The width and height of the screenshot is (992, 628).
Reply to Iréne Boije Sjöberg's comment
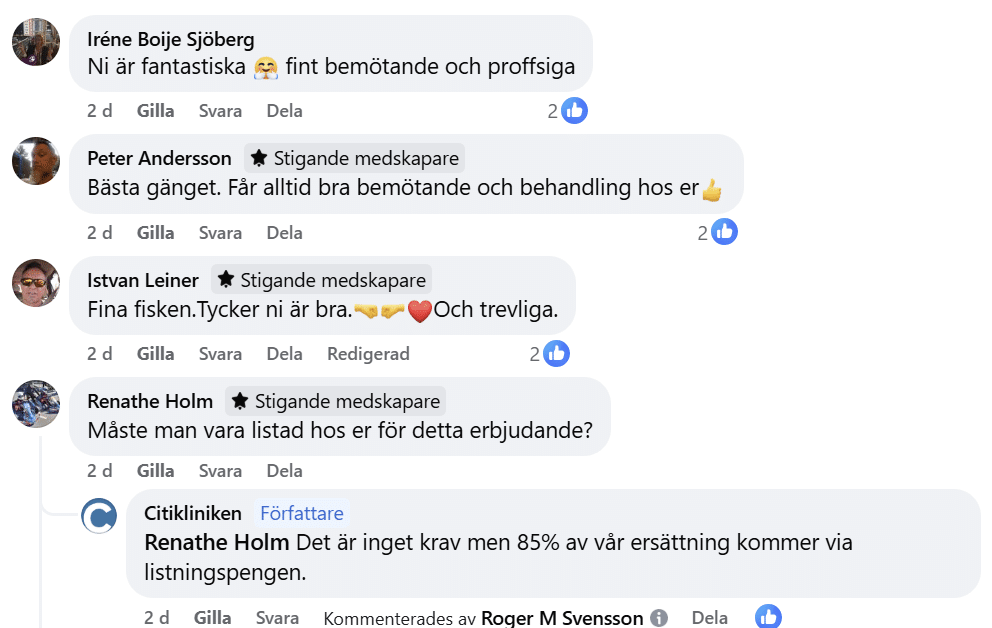click(x=220, y=111)
